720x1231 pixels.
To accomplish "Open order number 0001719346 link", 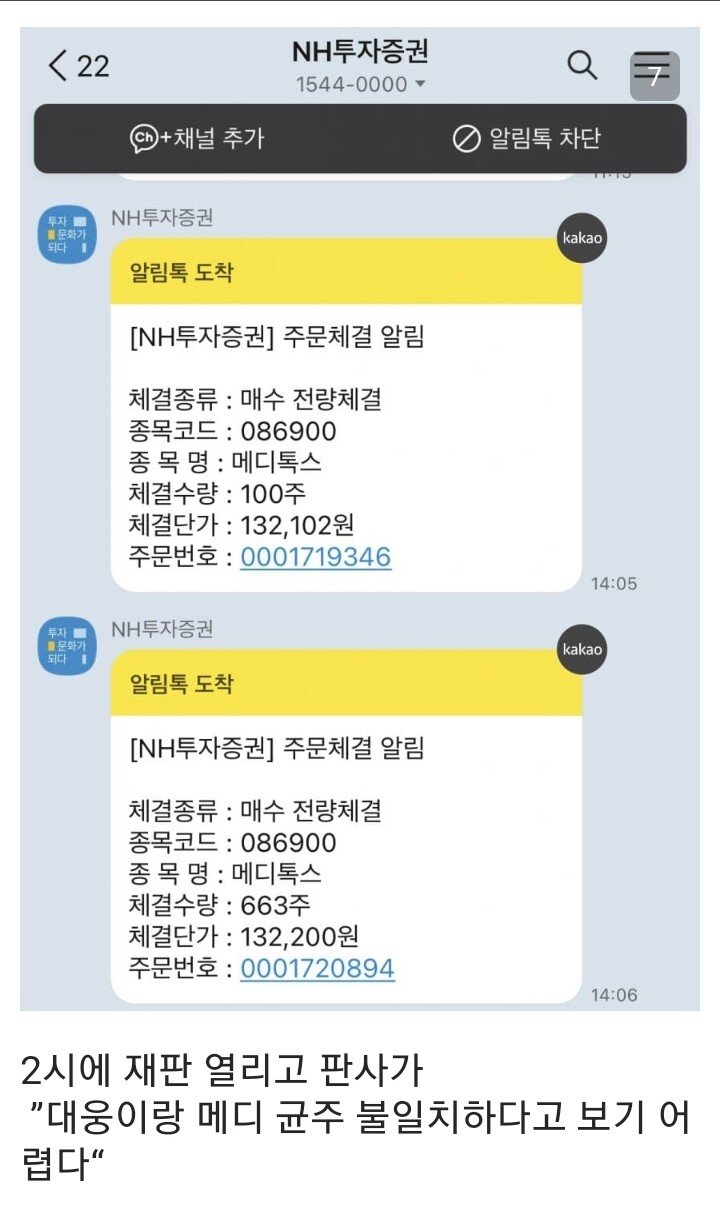I will click(315, 557).
